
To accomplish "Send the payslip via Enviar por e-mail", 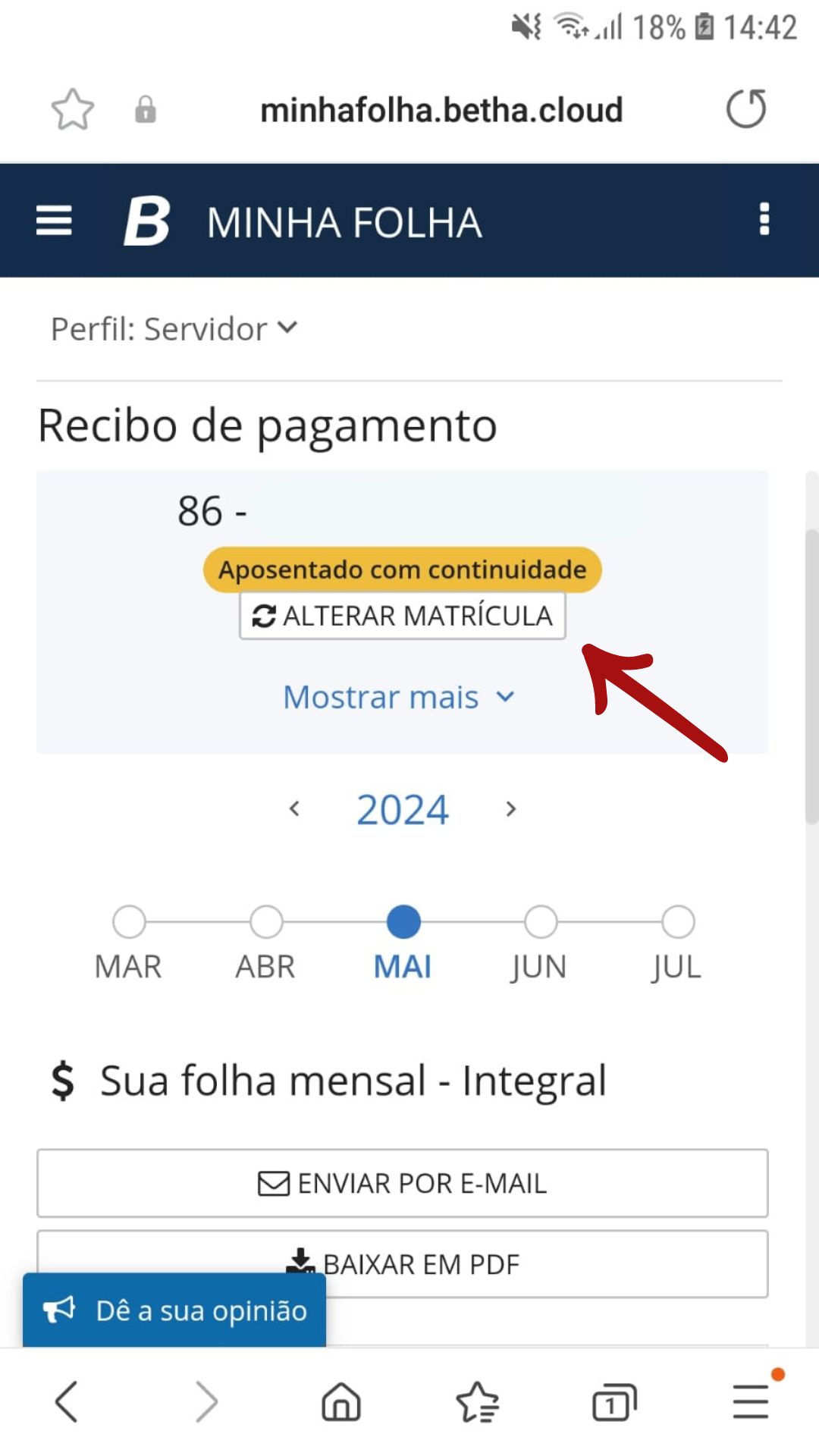I will [403, 1183].
